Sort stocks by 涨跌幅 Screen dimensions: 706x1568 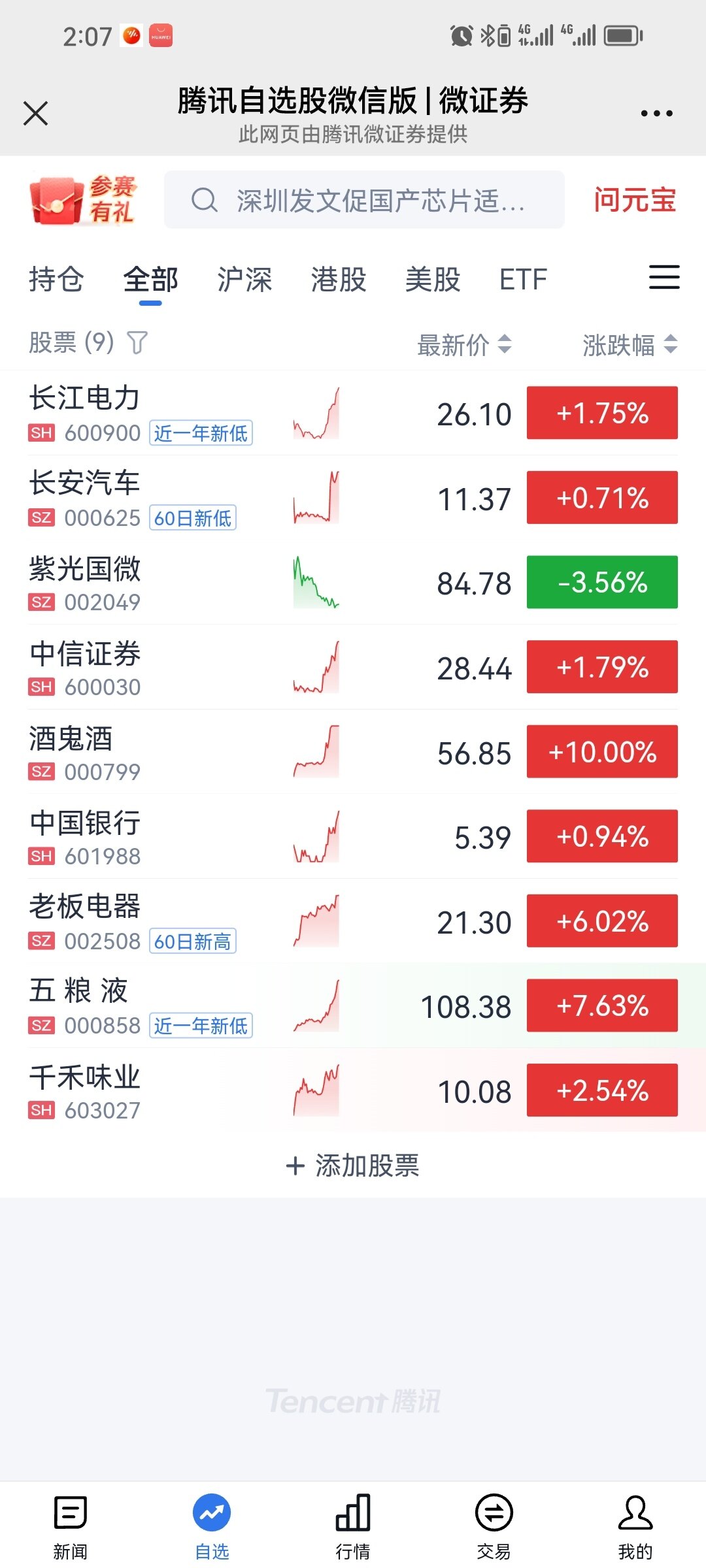[630, 344]
